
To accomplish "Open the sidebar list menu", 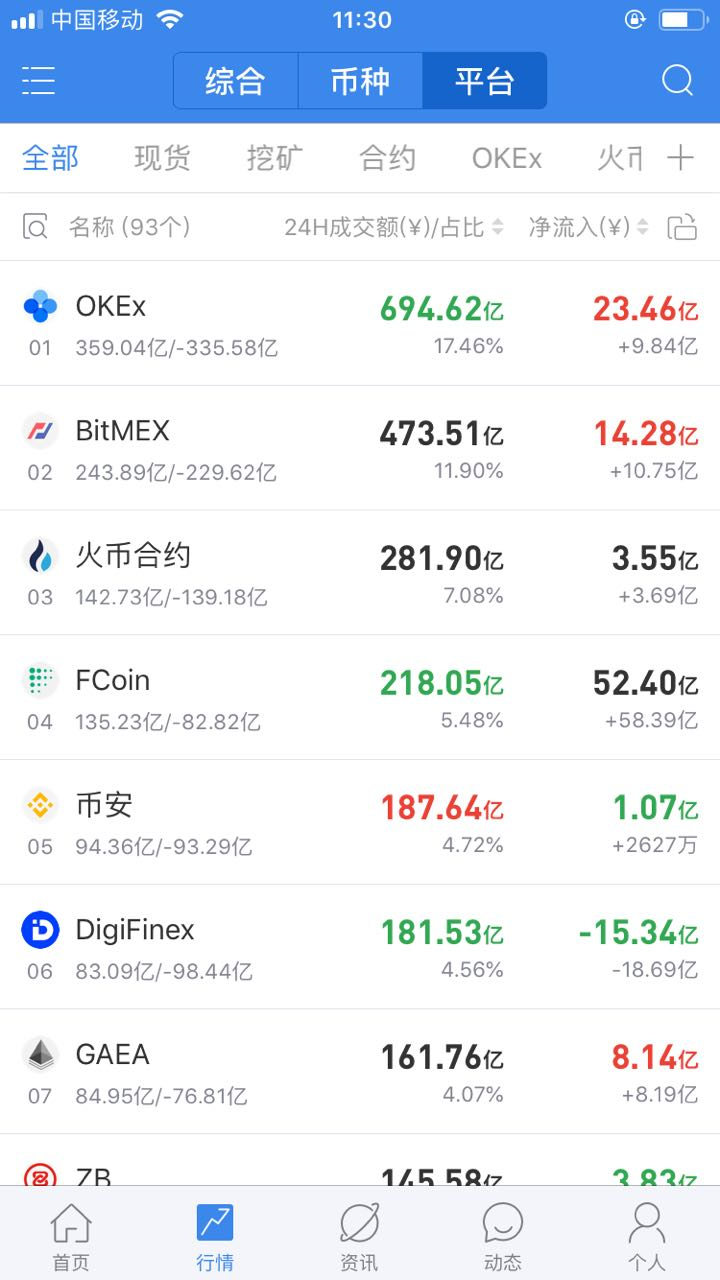I will 38,81.
